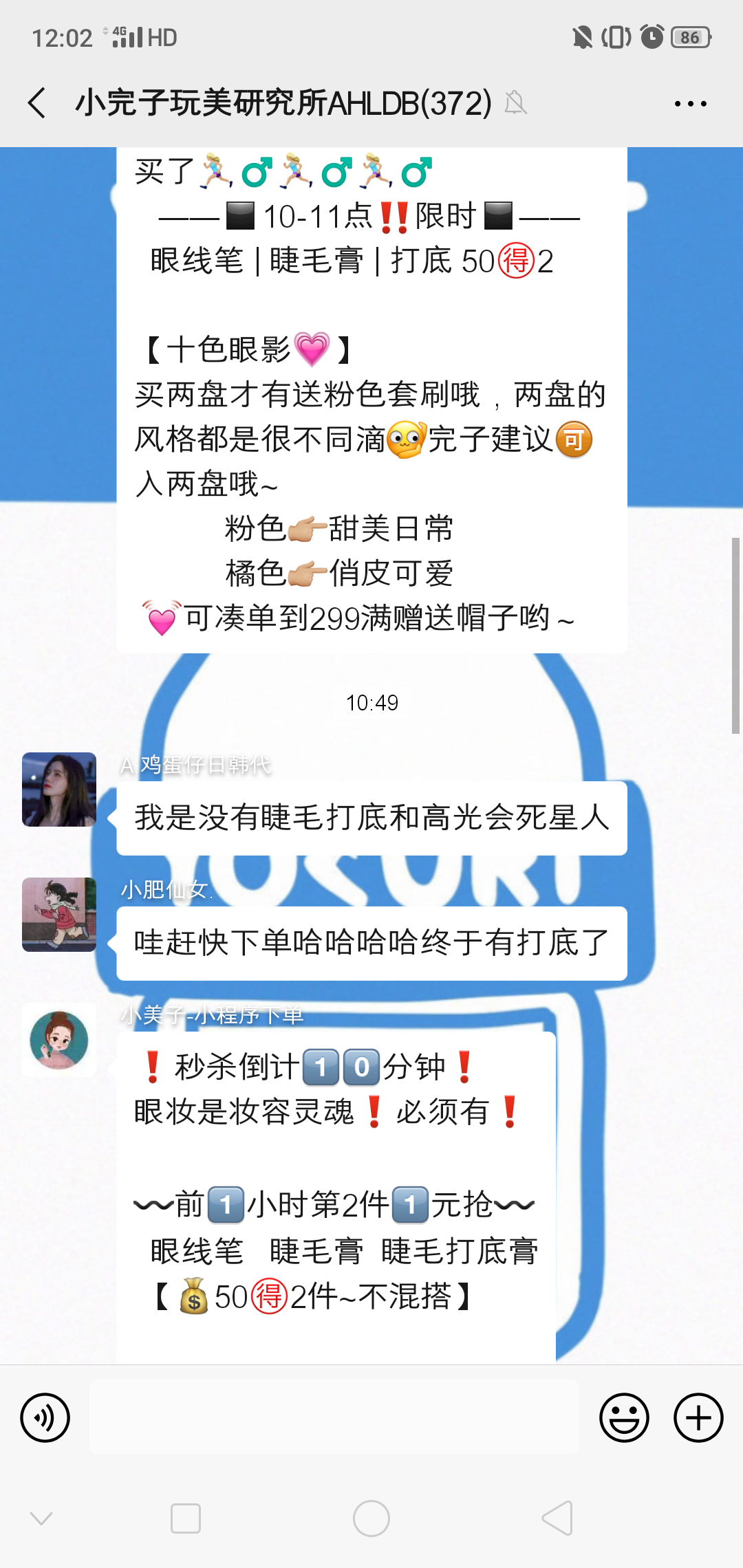
Task: Switch to voice message input
Action: point(45,1417)
